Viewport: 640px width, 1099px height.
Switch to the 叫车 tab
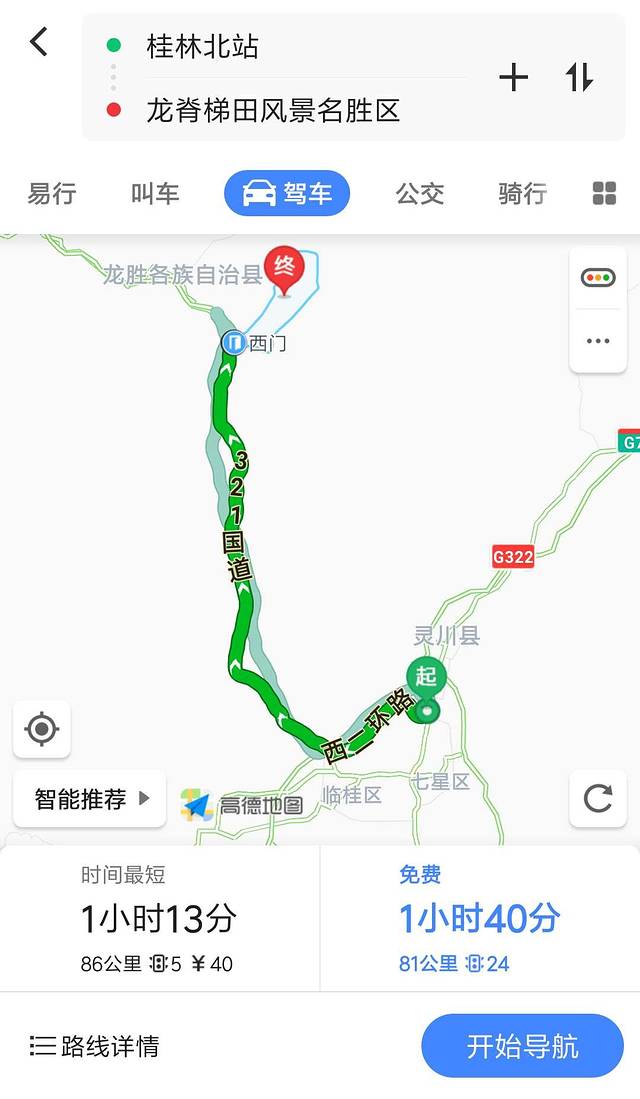(x=155, y=193)
